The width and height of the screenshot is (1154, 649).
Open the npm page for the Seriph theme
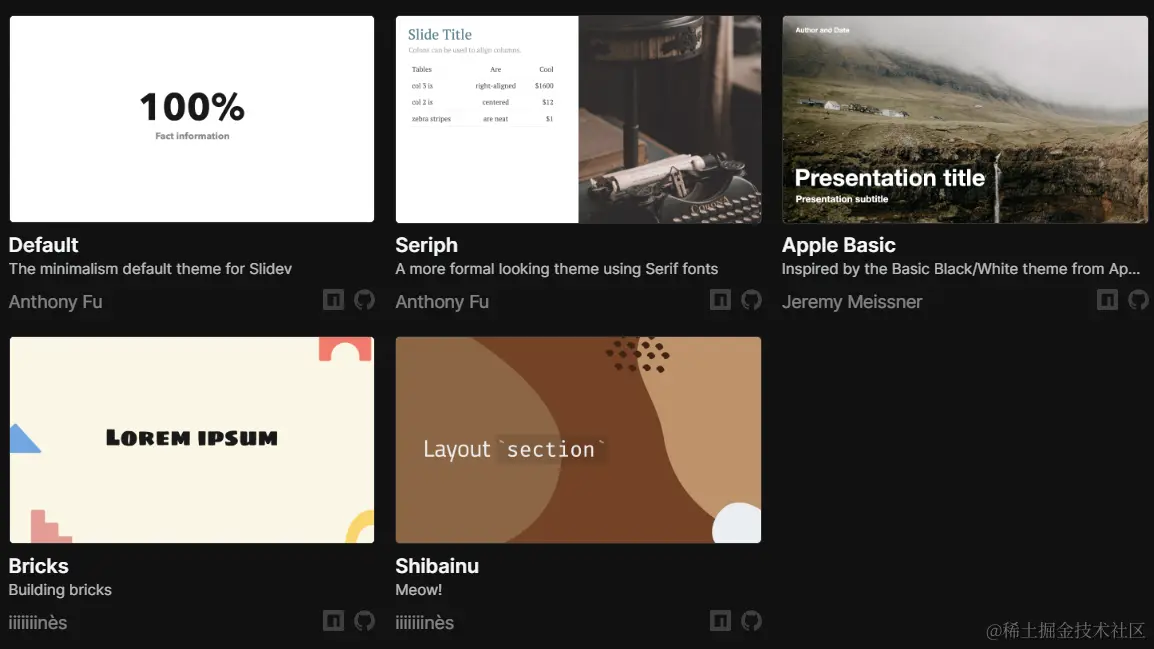(x=720, y=300)
